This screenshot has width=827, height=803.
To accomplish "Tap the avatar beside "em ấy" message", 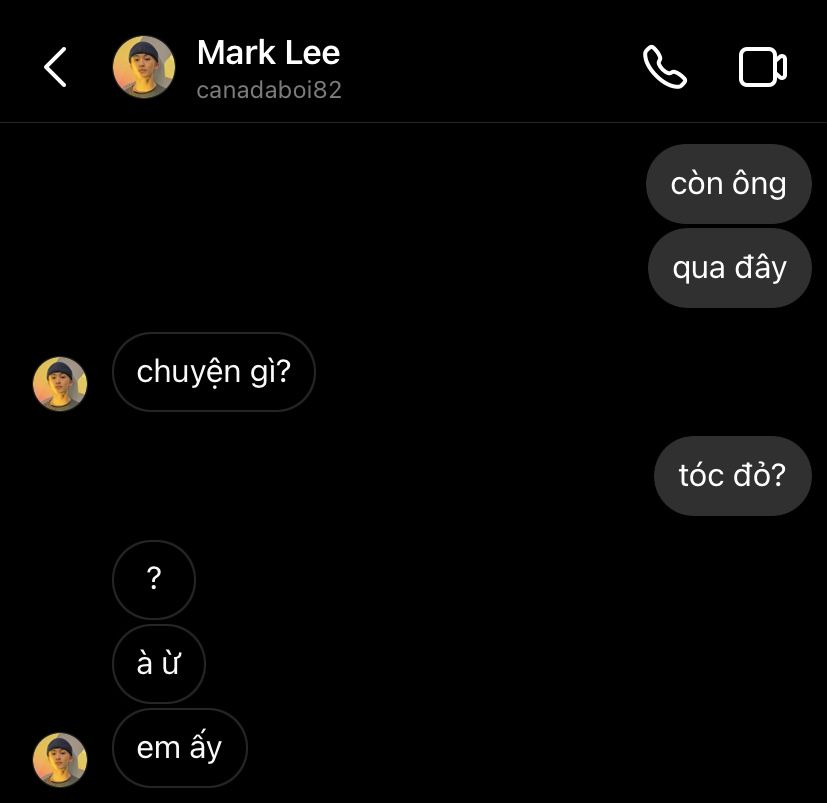I will tap(60, 760).
